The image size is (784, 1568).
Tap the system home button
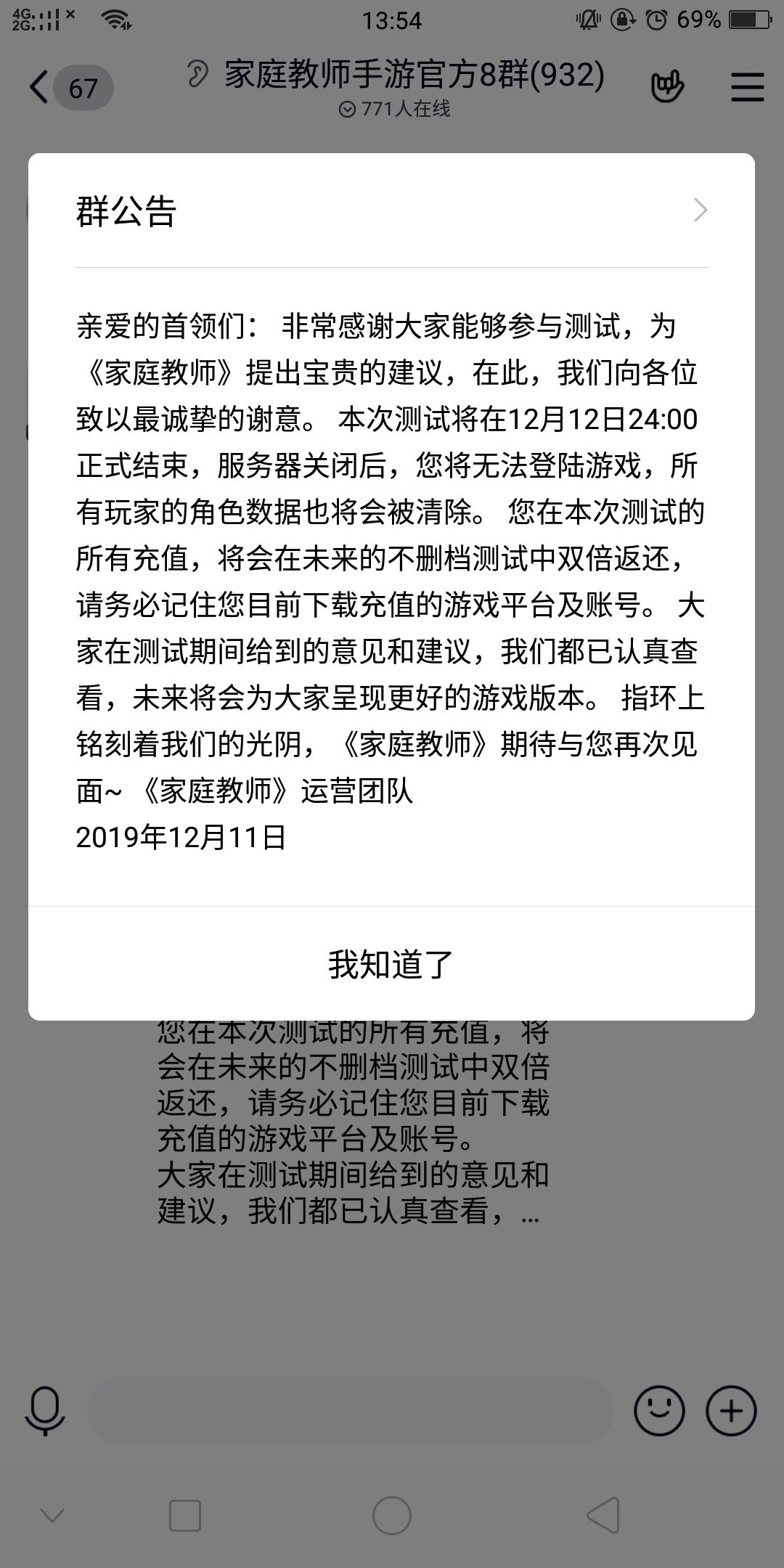(x=392, y=1516)
